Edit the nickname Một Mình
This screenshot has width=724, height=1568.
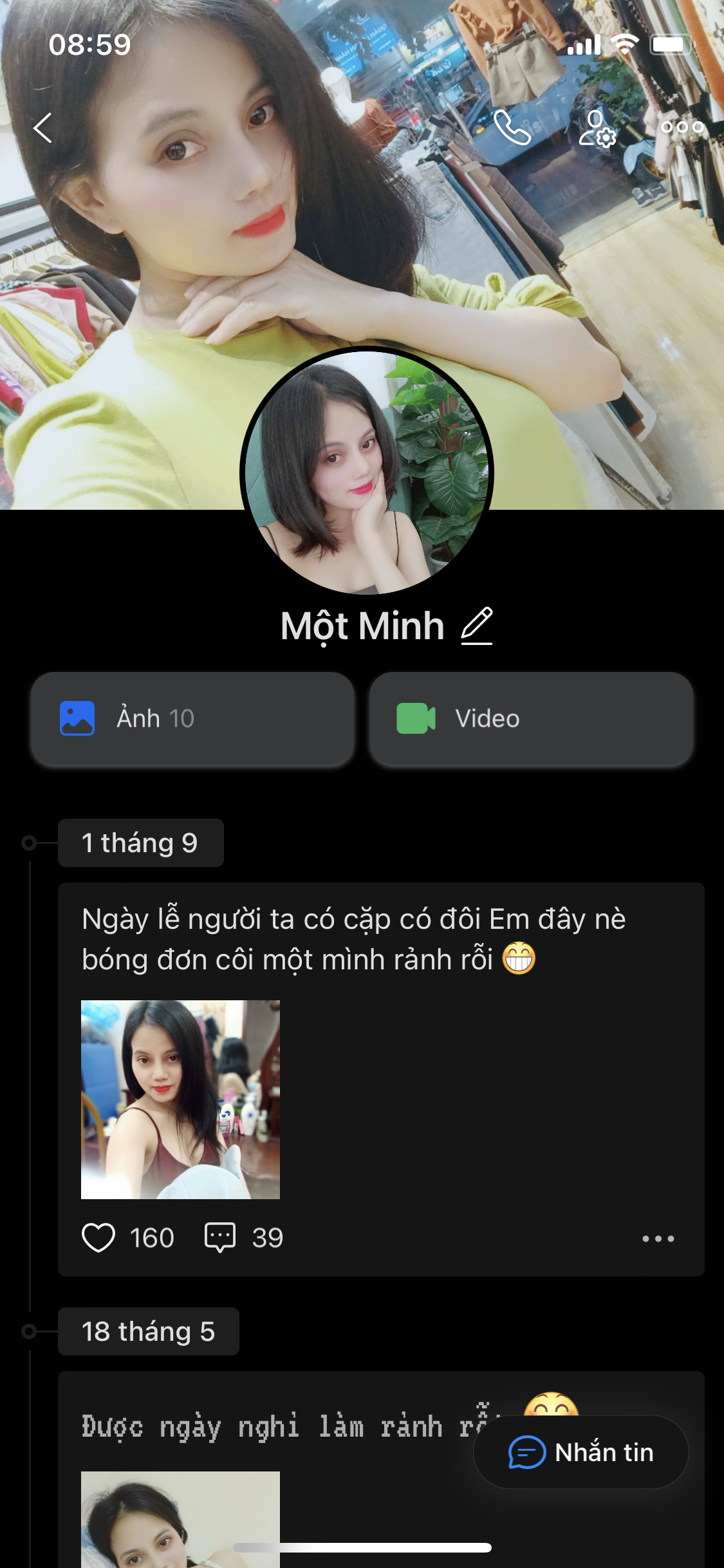pos(477,626)
